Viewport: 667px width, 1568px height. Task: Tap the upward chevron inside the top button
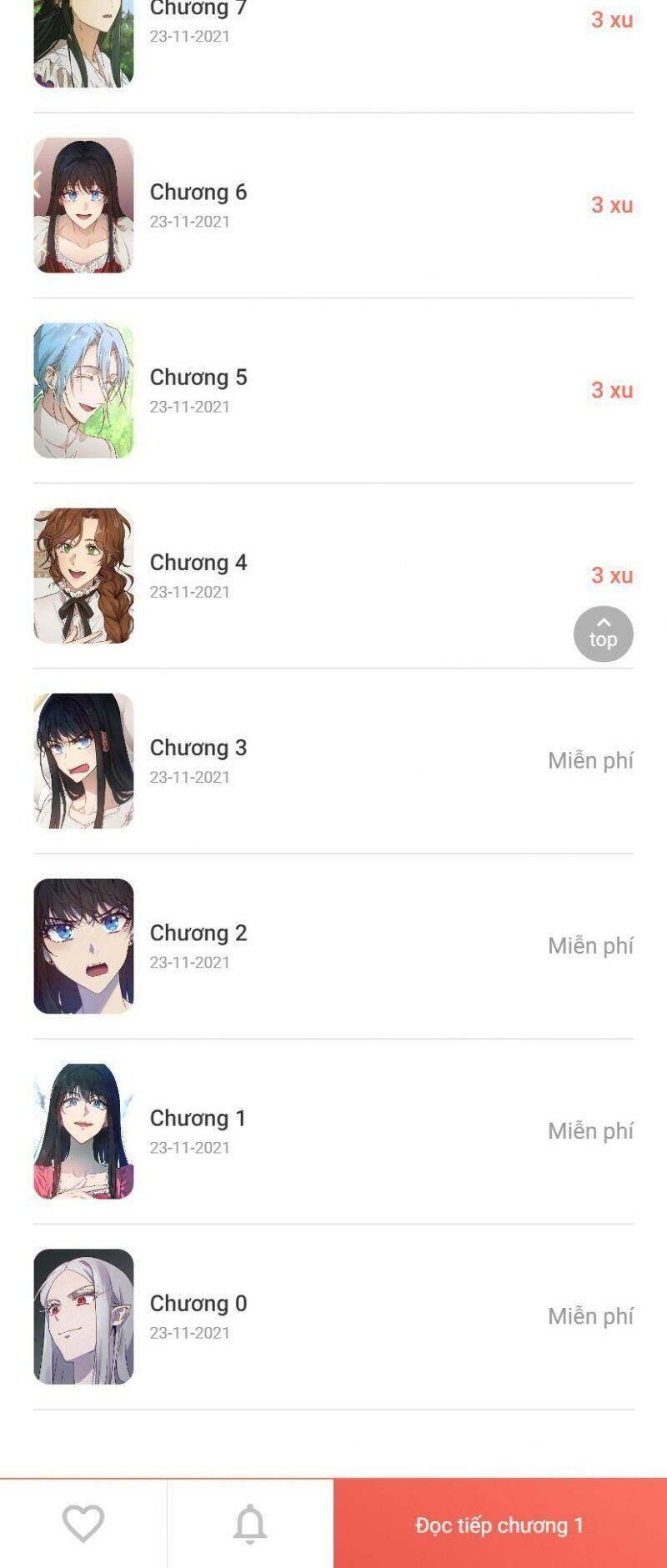tap(603, 623)
